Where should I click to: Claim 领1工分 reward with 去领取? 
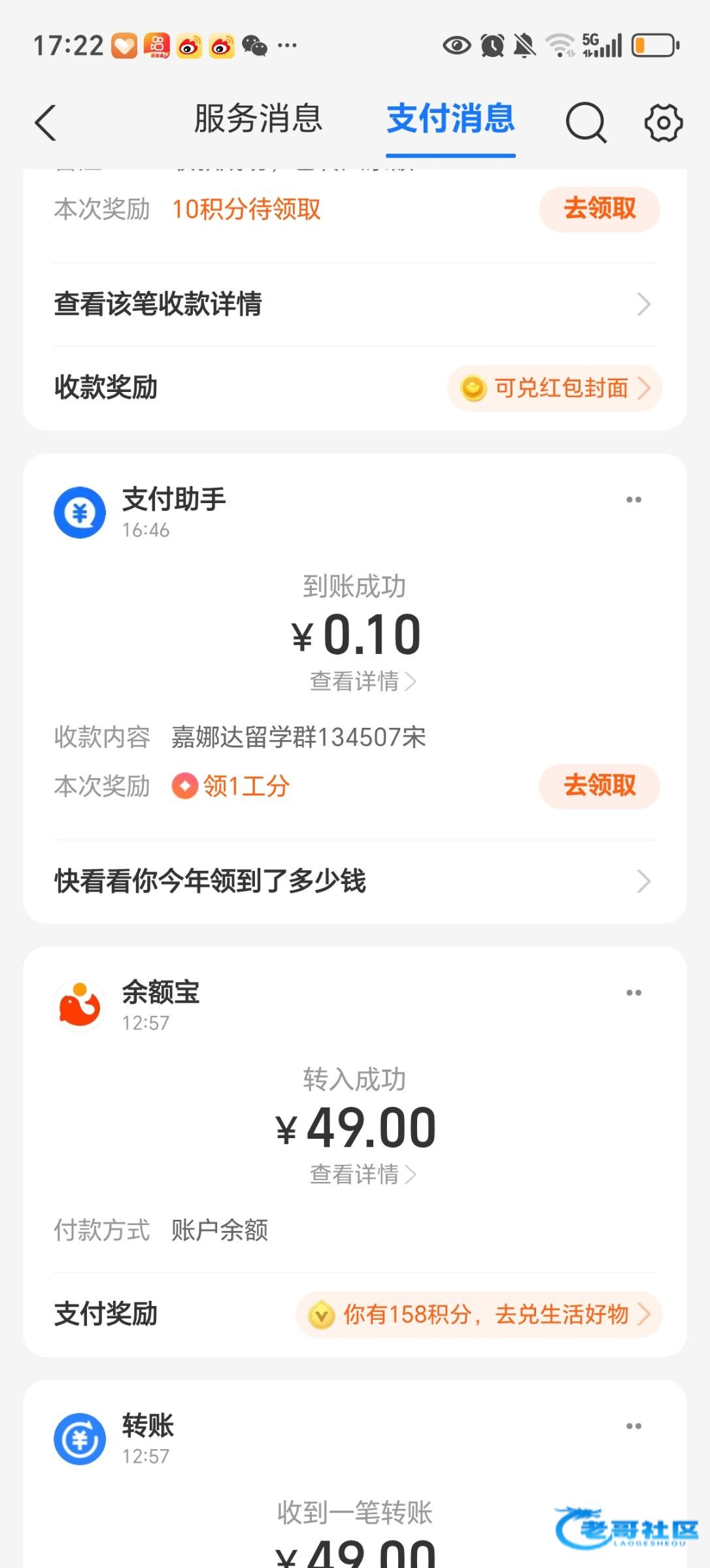[x=599, y=786]
